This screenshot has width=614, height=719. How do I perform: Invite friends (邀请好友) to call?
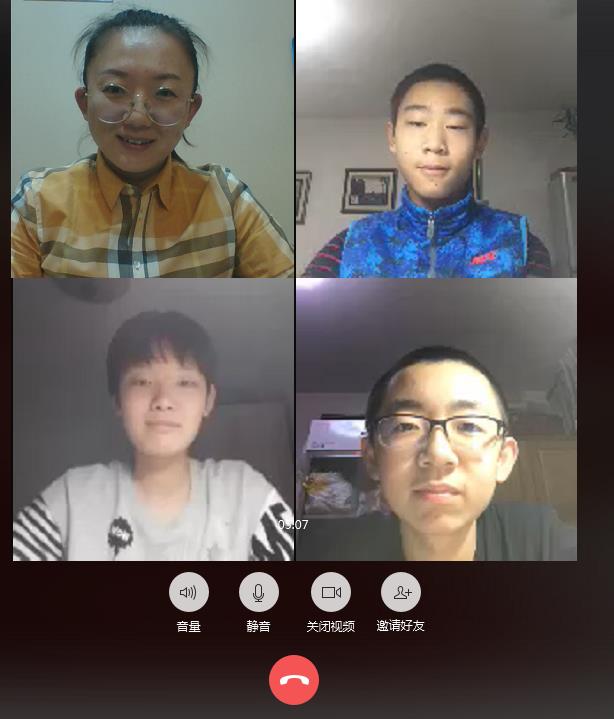(401, 592)
